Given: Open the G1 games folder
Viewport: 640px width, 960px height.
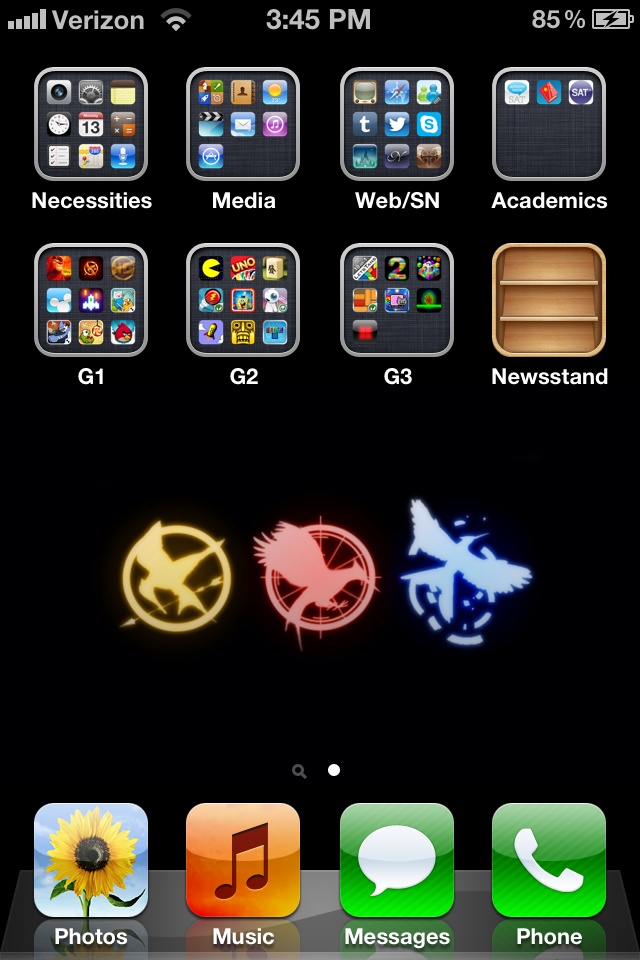Looking at the screenshot, I should [91, 300].
